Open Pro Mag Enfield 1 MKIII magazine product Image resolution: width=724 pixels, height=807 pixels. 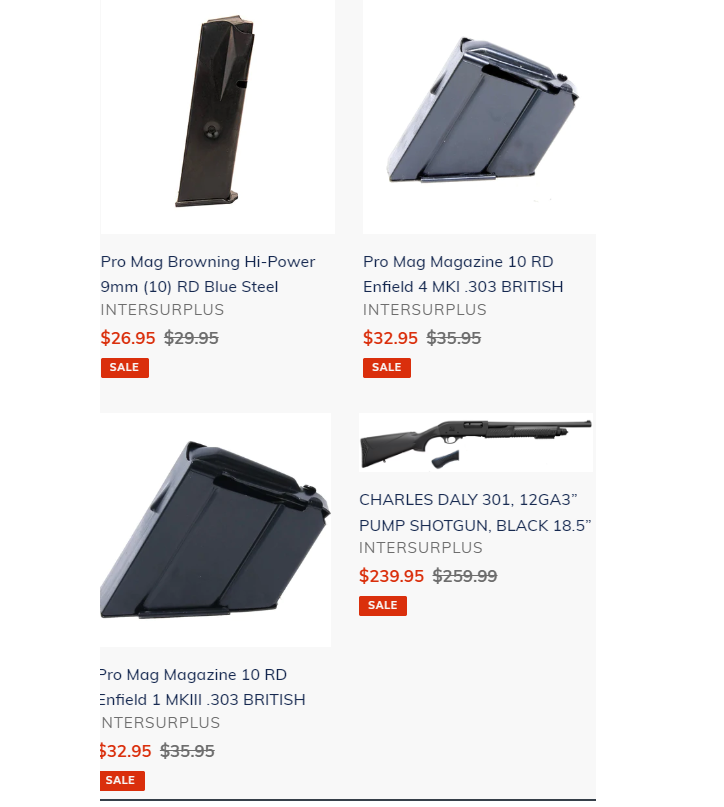tap(201, 687)
